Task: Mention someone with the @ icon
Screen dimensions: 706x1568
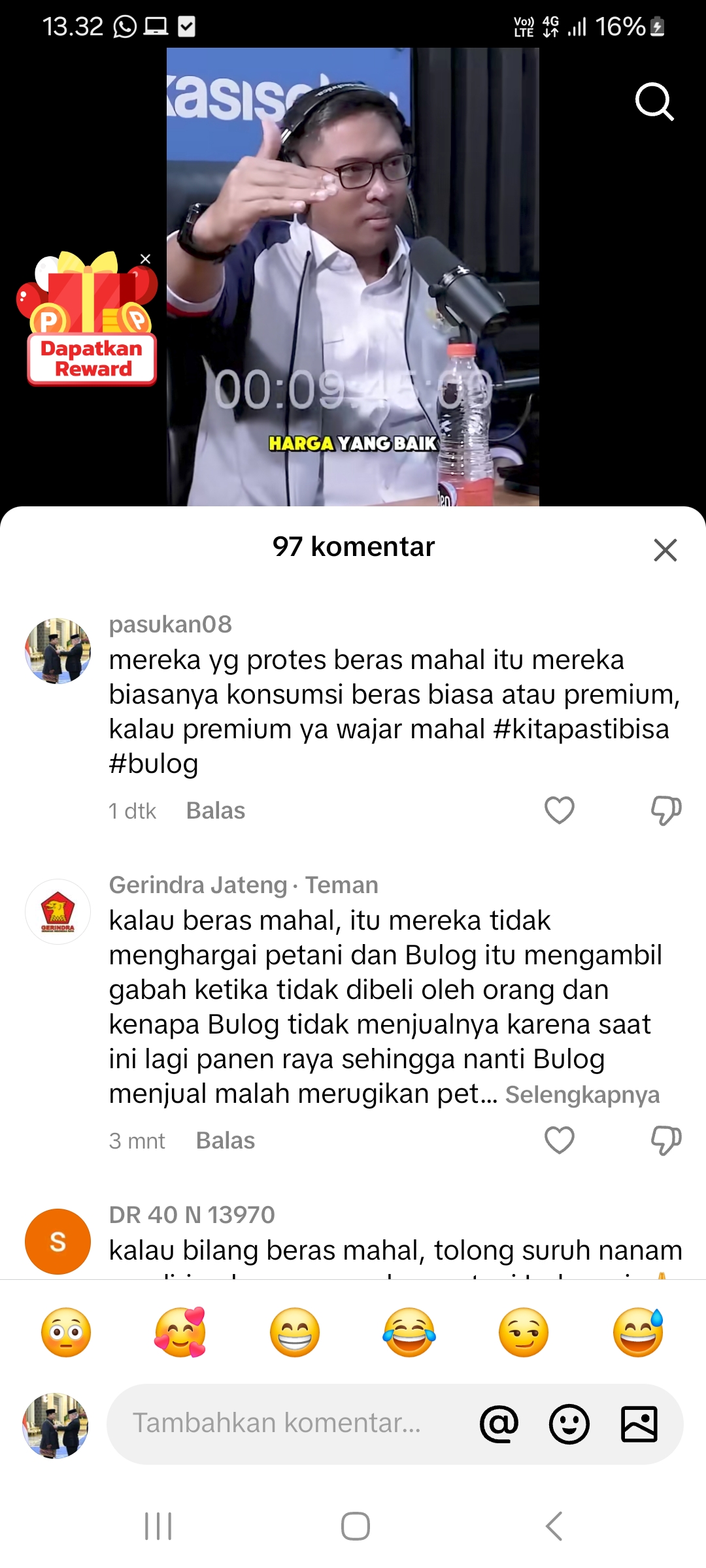Action: pos(499,1424)
